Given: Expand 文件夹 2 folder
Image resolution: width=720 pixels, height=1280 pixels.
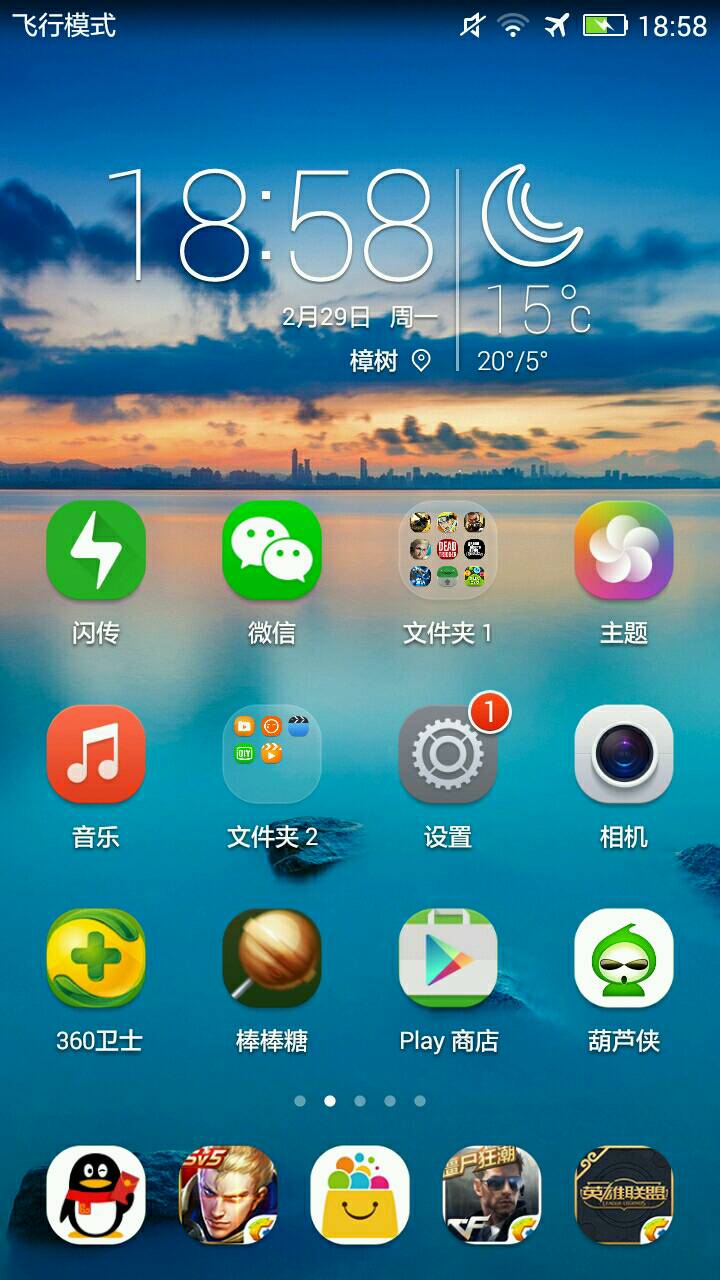Looking at the screenshot, I should click(x=272, y=754).
